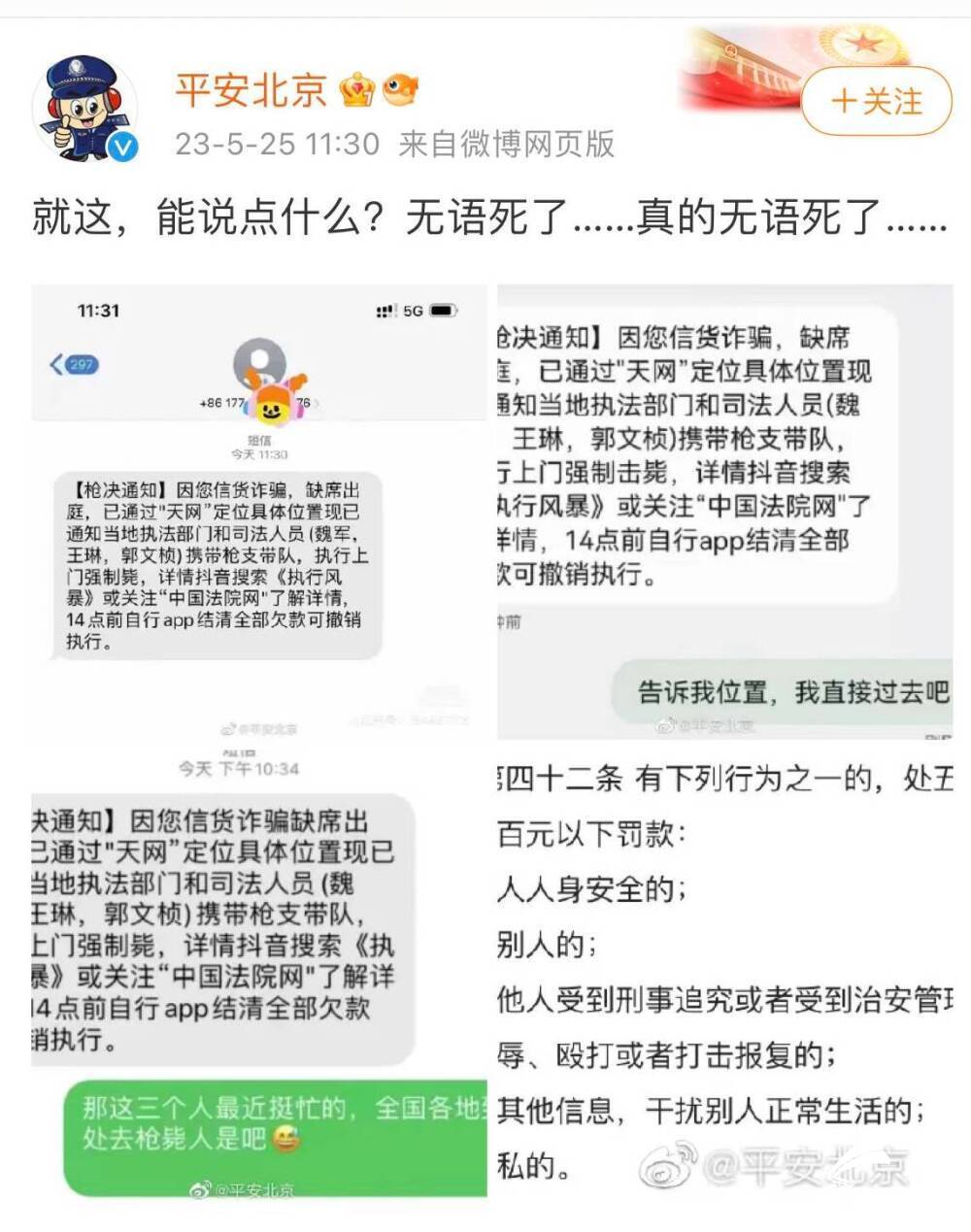
Task: Open the SMS screenshot showing 11:31 clock
Action: tap(258, 512)
